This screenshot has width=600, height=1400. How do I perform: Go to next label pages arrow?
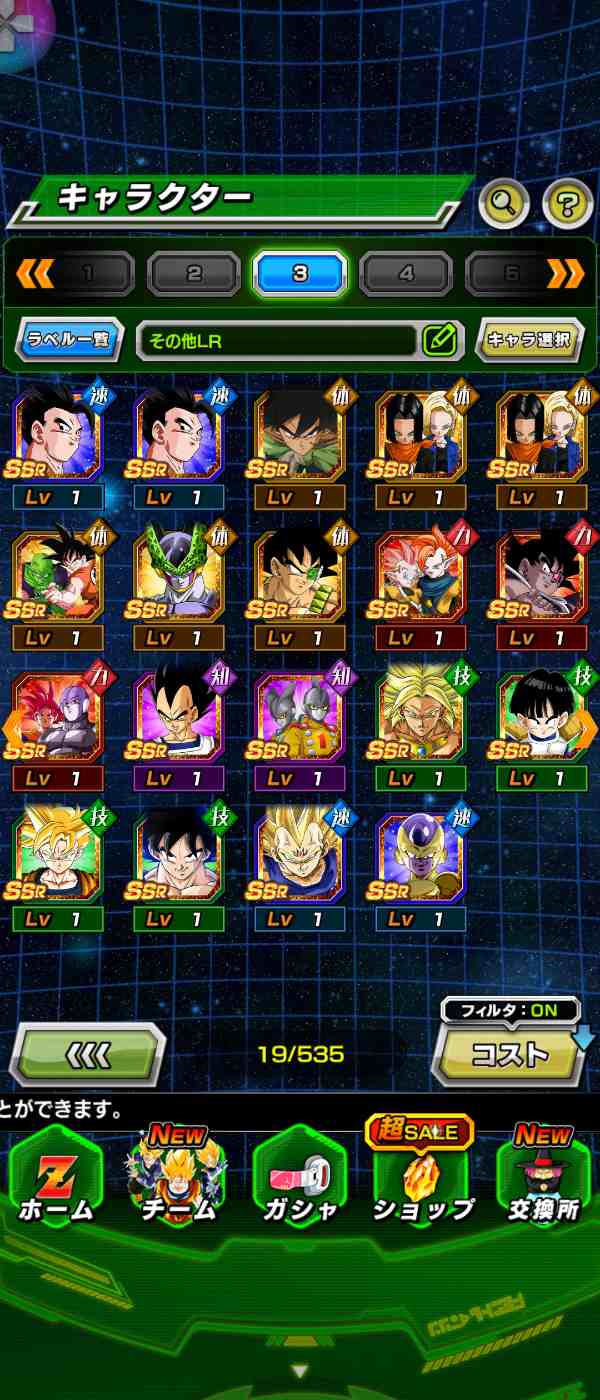(565, 273)
